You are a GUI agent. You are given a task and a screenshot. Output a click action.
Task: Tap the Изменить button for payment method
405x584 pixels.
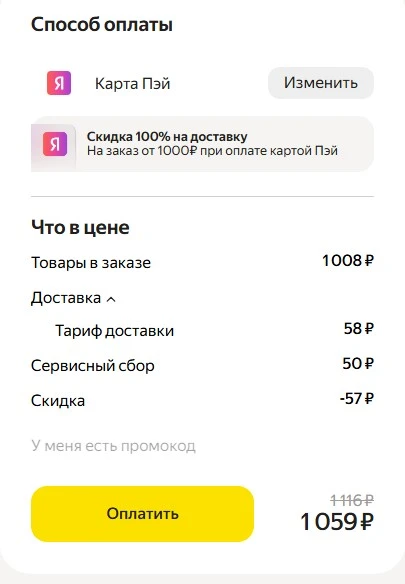[320, 83]
